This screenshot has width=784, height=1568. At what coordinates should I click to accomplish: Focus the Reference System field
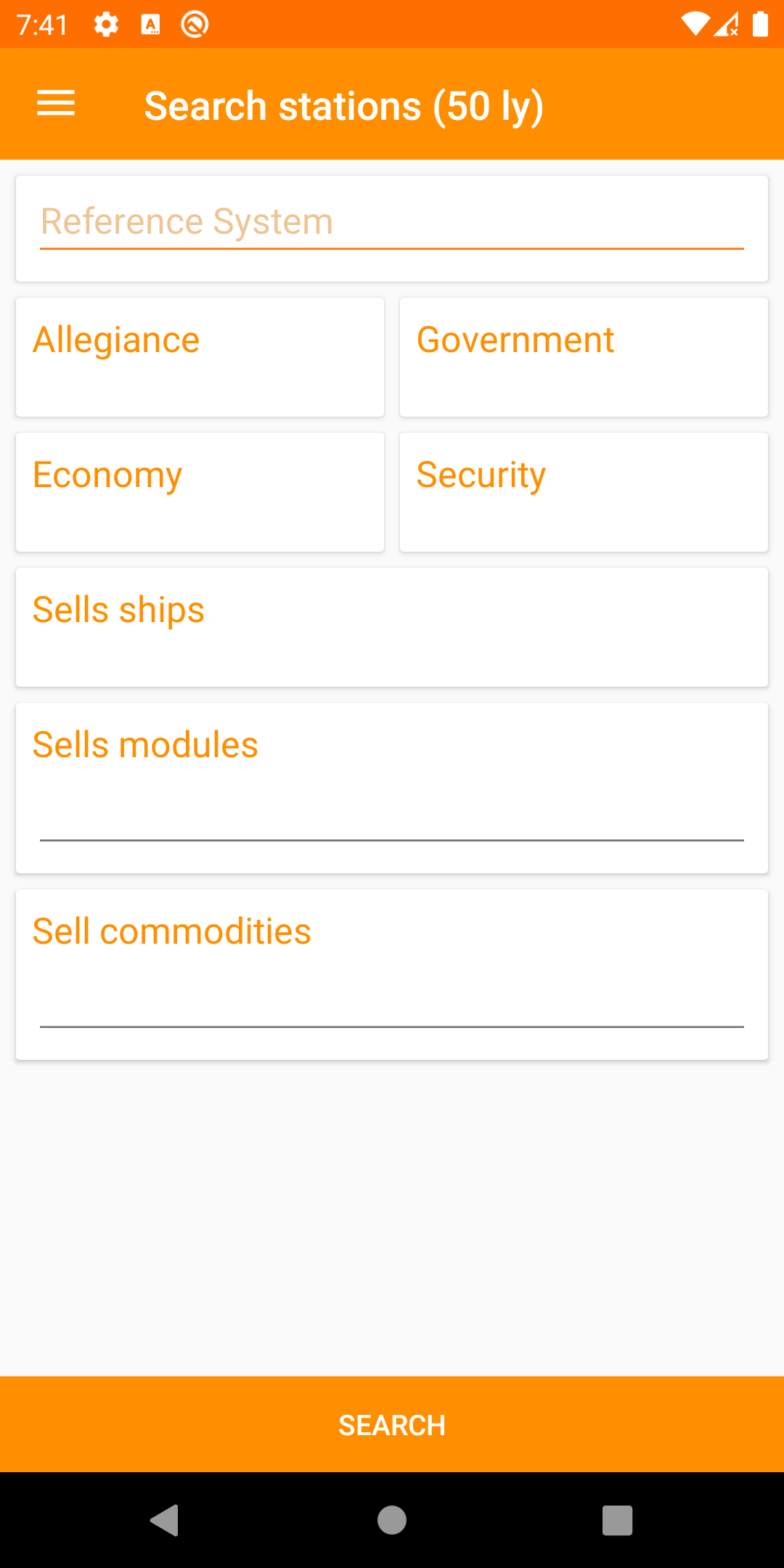coord(392,223)
